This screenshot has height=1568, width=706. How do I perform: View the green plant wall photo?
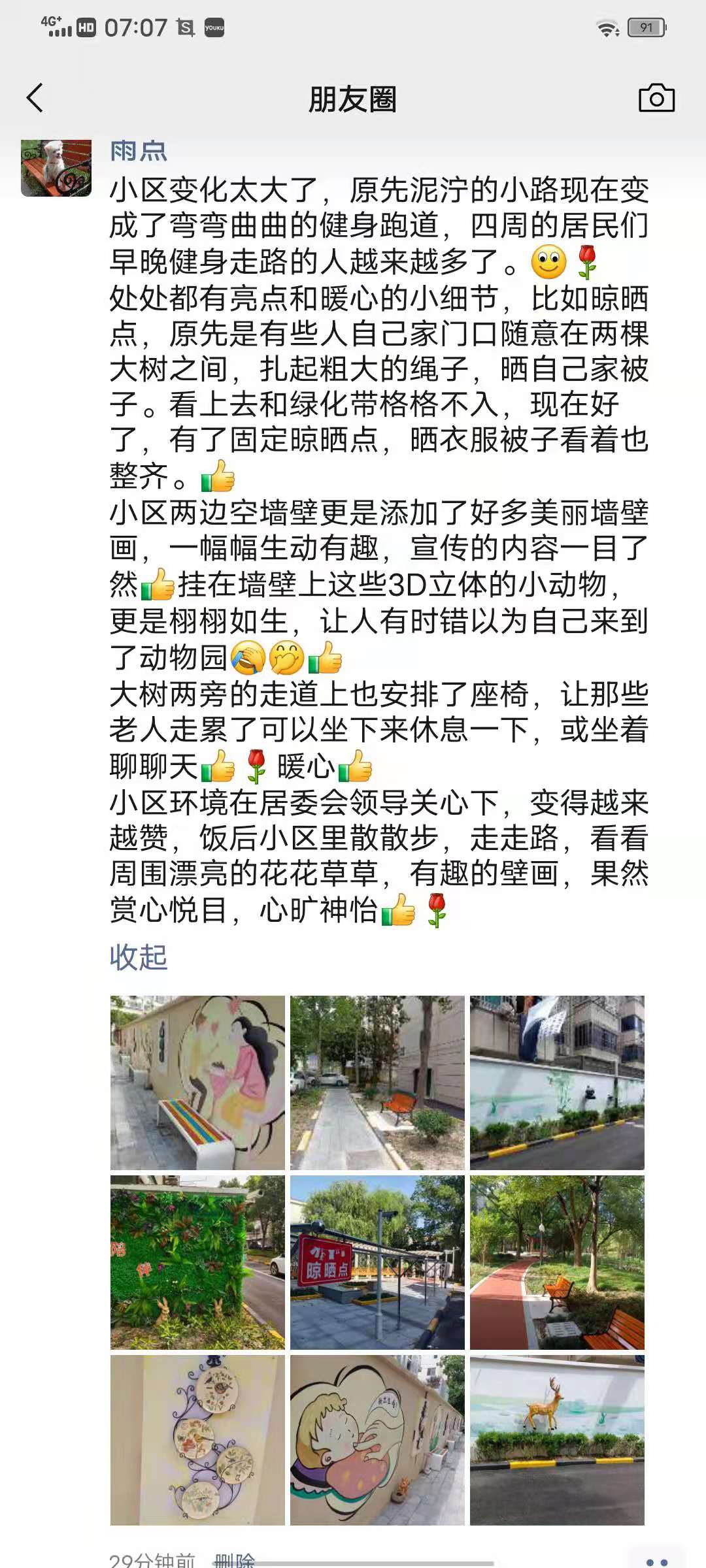click(197, 1262)
